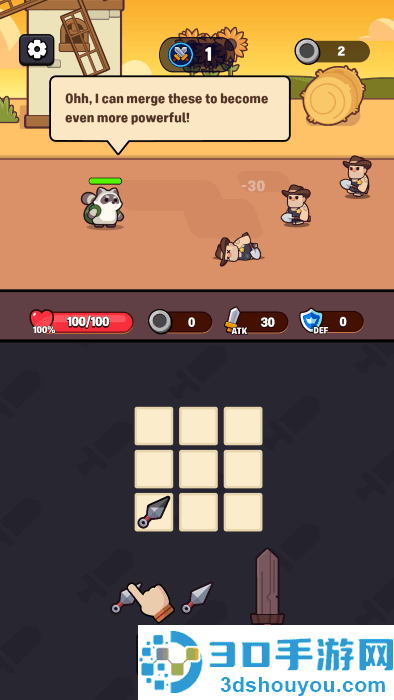The width and height of the screenshot is (394, 700).
Task: Select the wooden sword item
Action: (267, 587)
